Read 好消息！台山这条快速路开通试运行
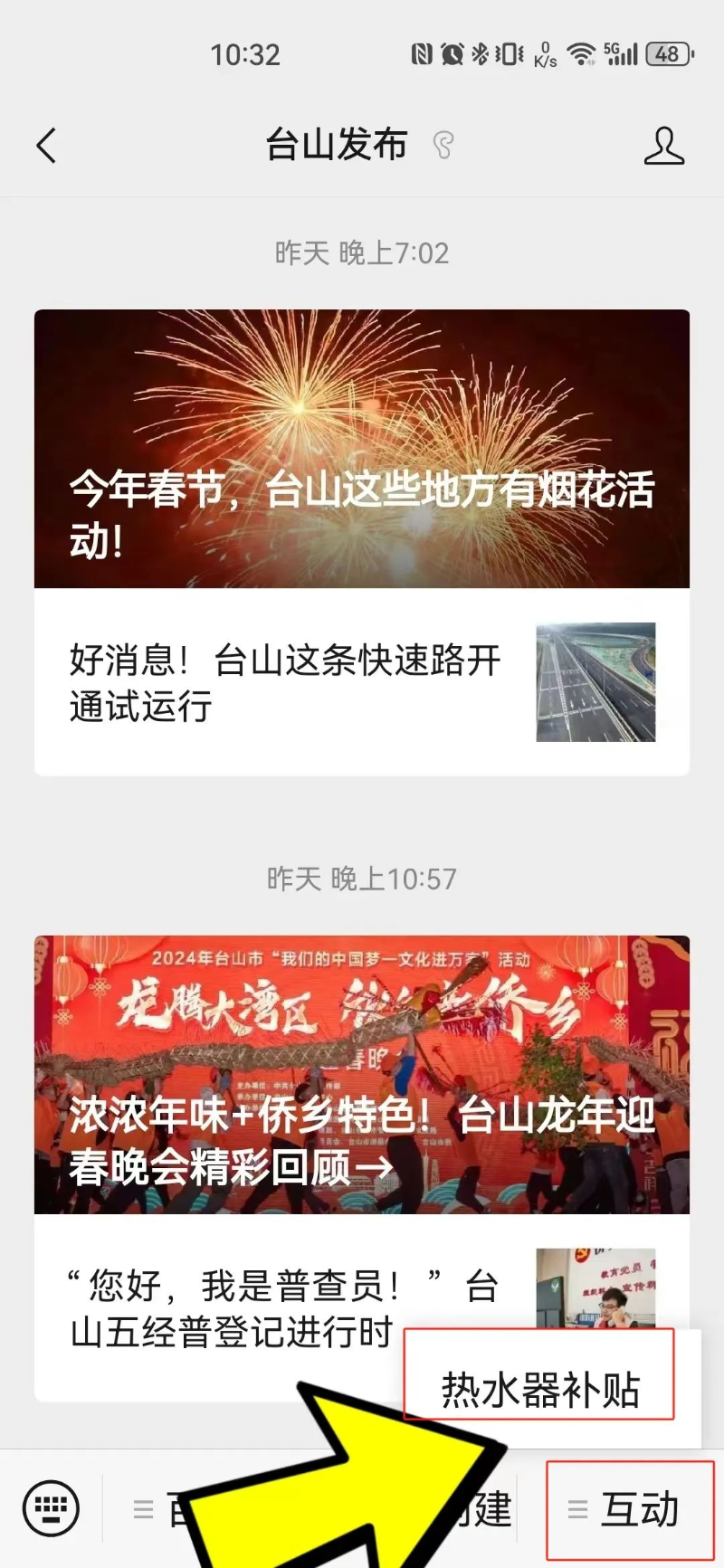This screenshot has height=1568, width=724. 285,683
